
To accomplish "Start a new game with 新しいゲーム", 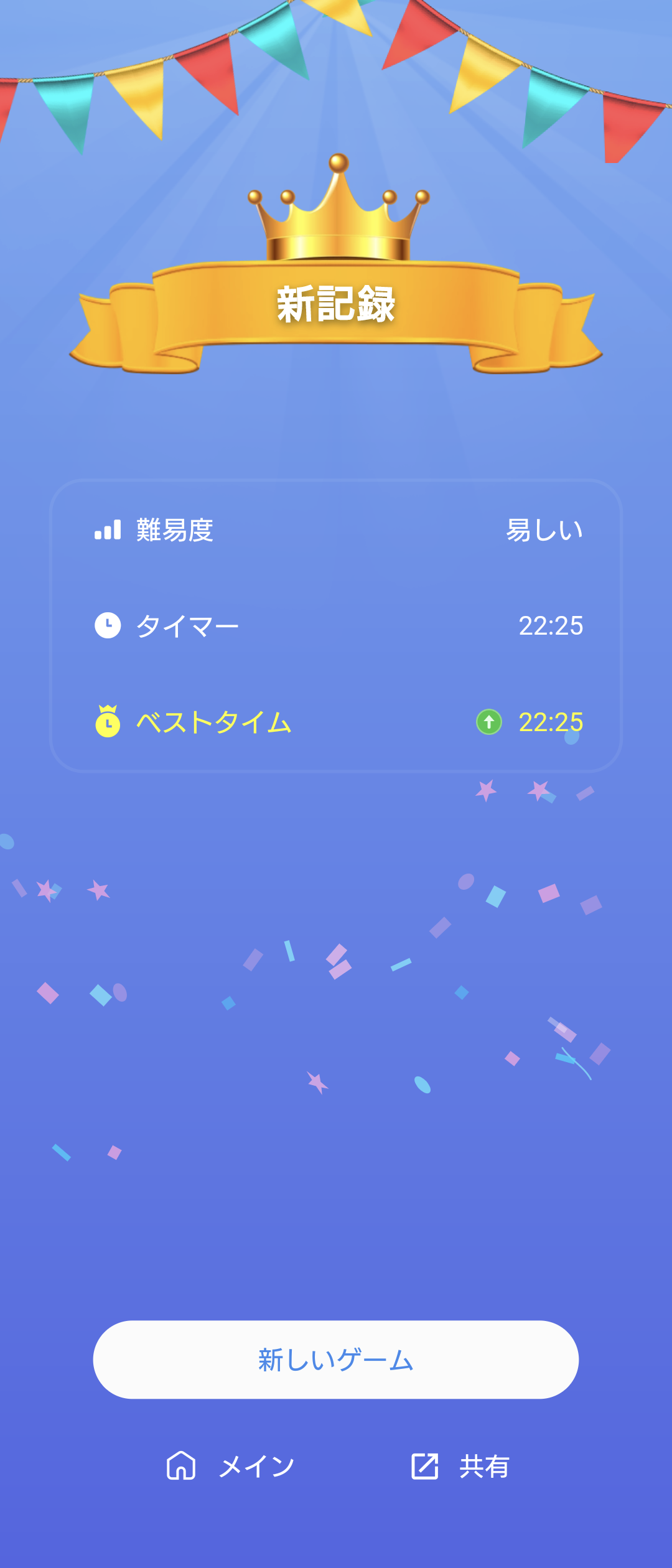I will 336,1360.
